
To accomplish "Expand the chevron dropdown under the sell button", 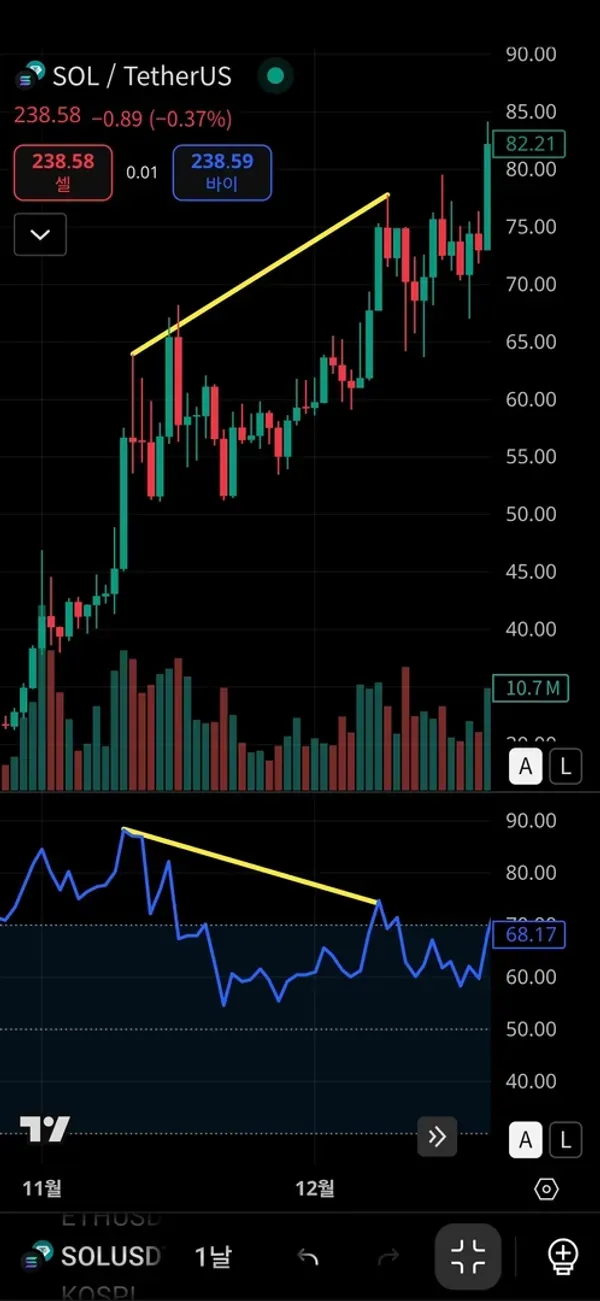I will [40, 235].
